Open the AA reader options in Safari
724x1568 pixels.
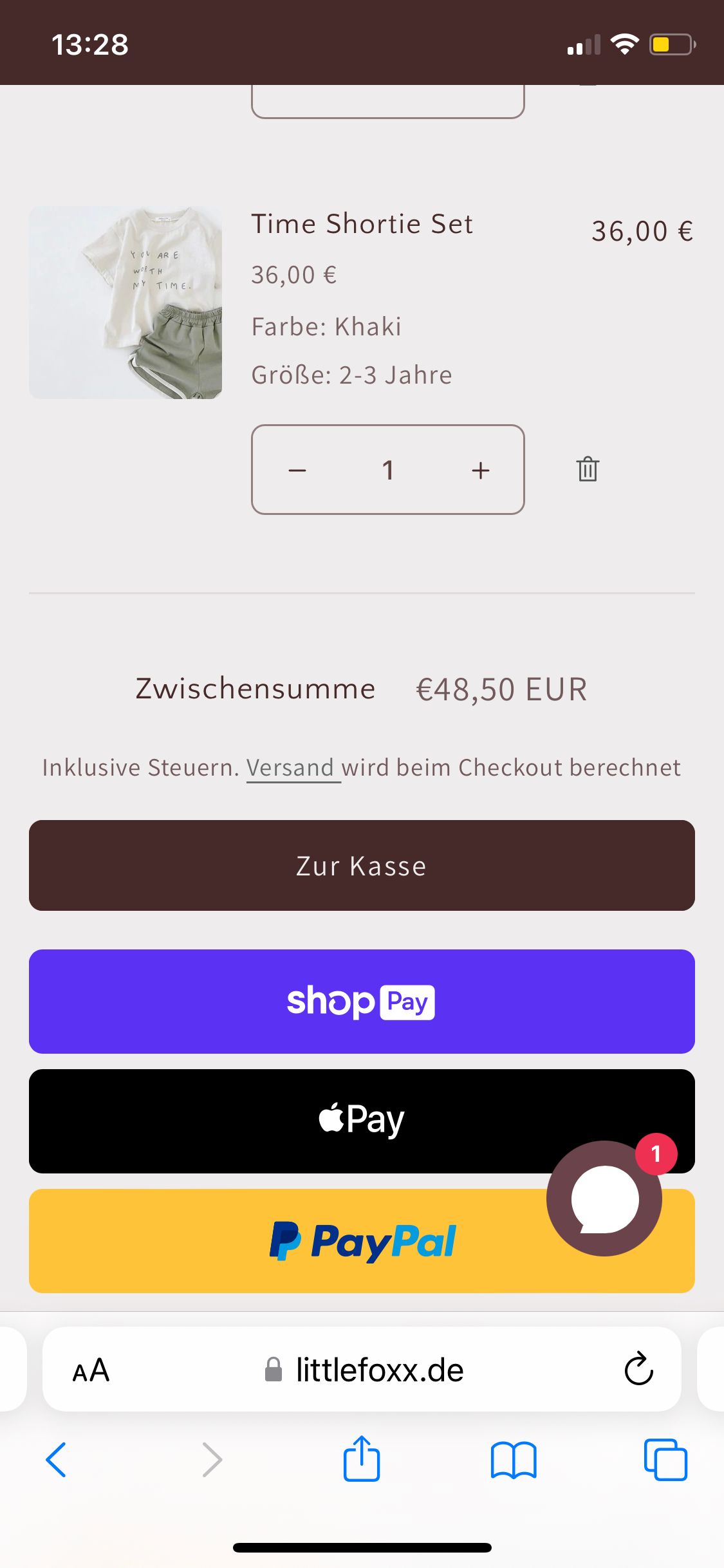click(x=91, y=1370)
